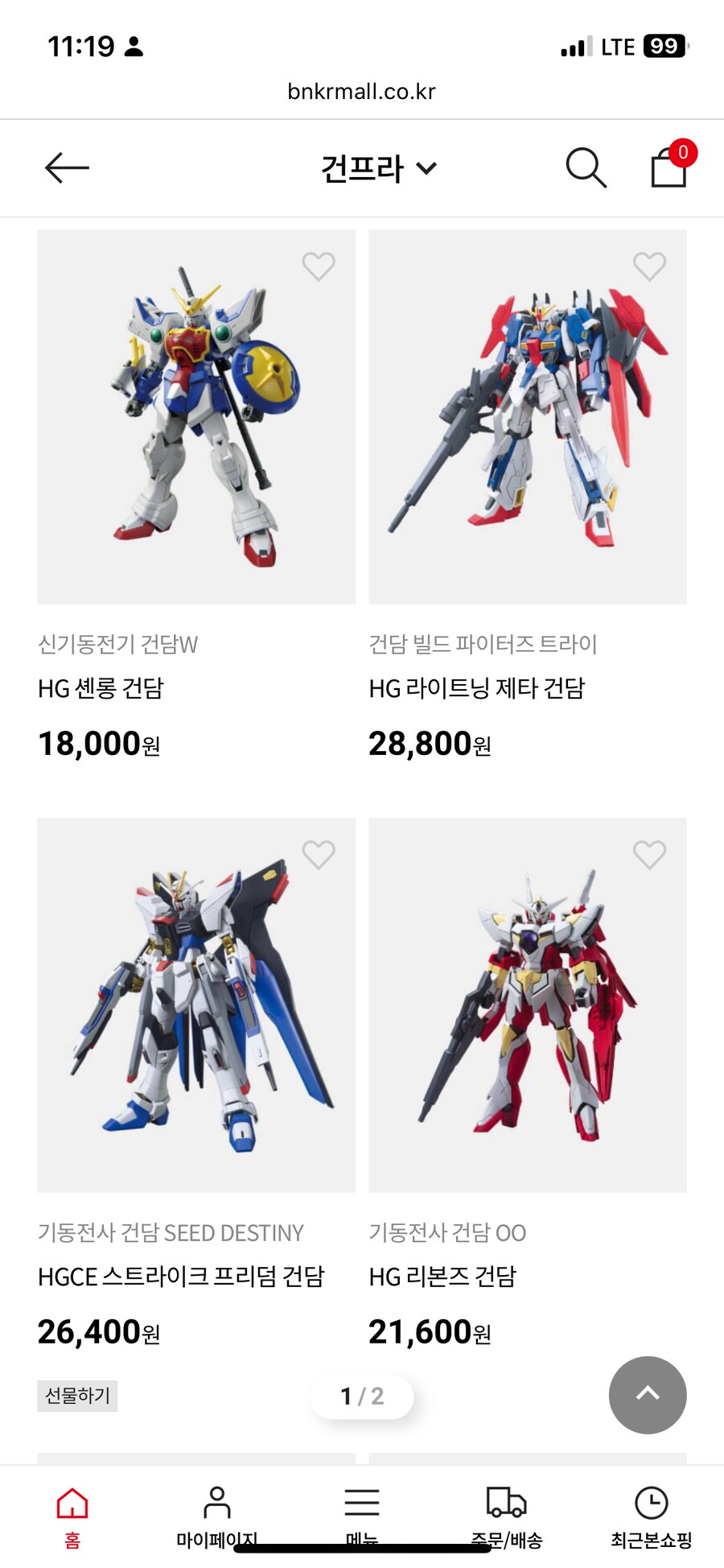Screen dimensions: 724x1568
Task: Open HGCE 스트라이크 프리덤 건담 product
Action: pyautogui.click(x=196, y=1006)
